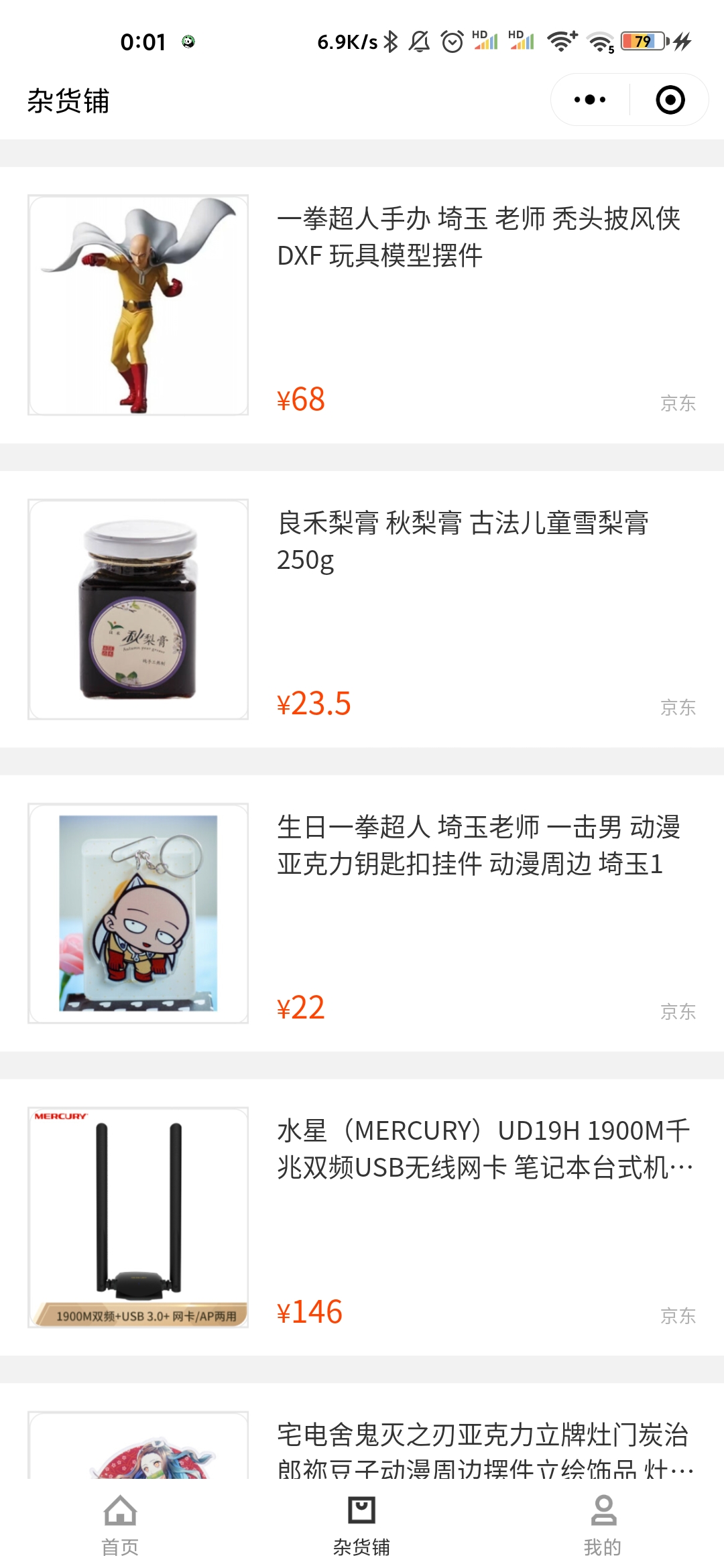Open the 宅电舍鬼灭之刃亚克力立牌 item
The height and width of the screenshot is (1568, 724).
362,1431
